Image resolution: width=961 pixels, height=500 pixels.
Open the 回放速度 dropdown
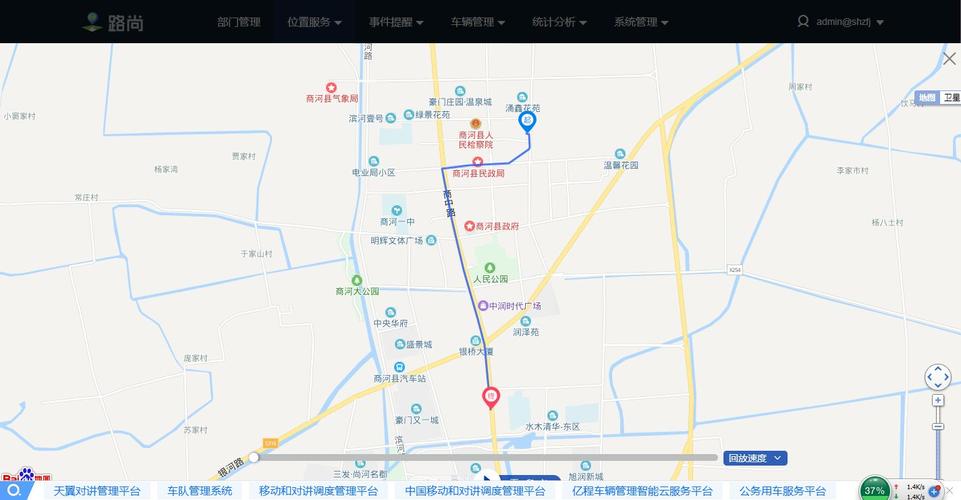[x=756, y=458]
